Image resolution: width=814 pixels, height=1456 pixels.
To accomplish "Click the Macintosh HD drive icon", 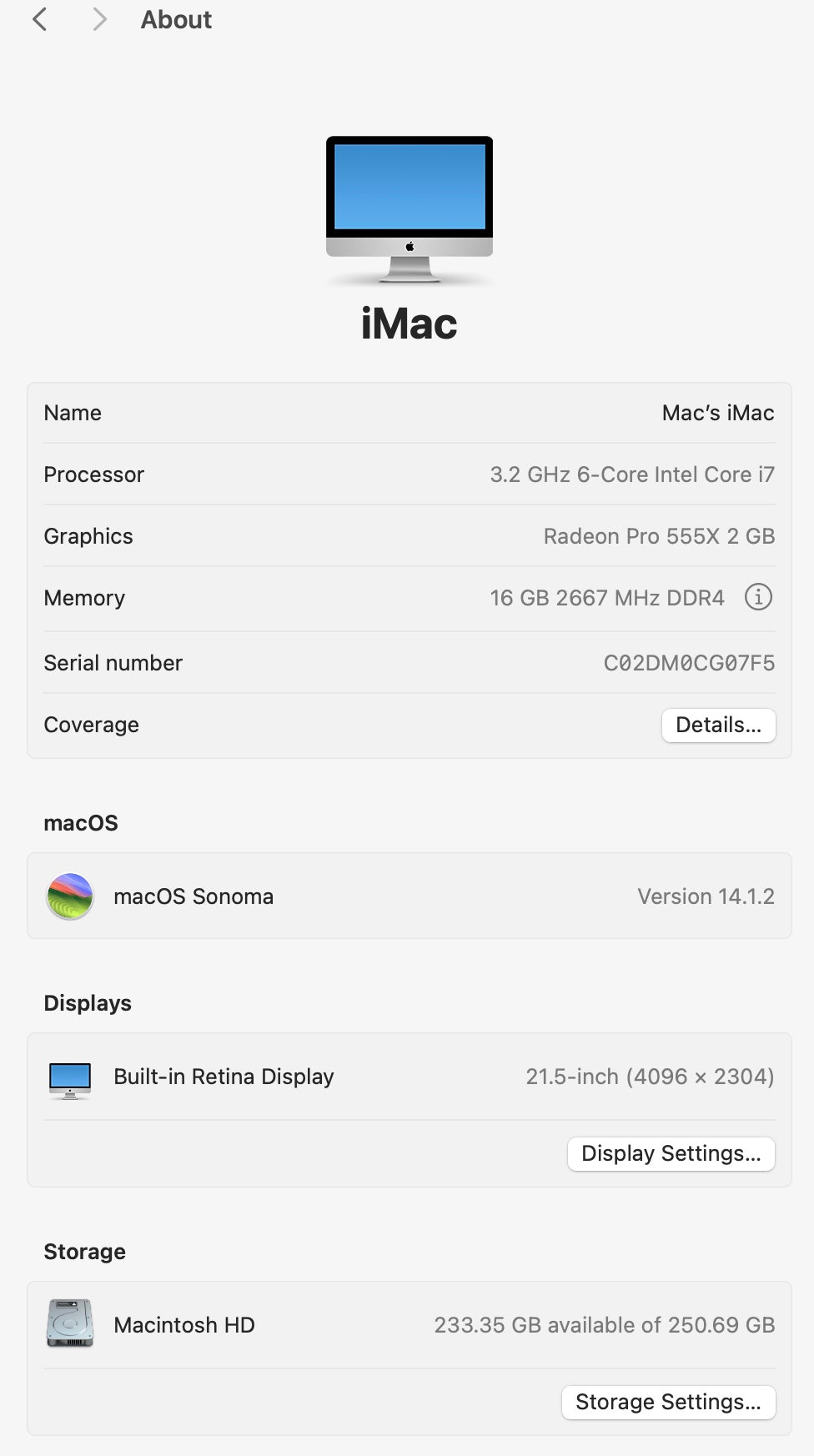I will pos(70,1324).
